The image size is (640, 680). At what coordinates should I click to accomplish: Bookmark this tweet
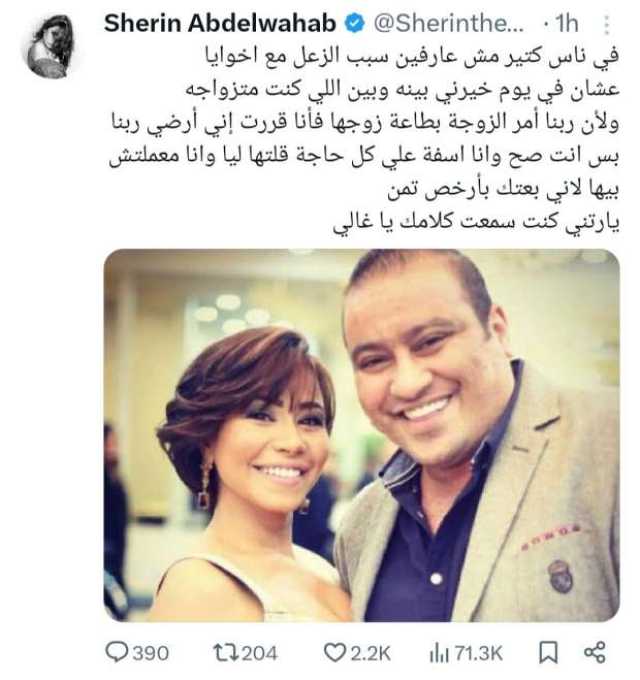(x=548, y=653)
